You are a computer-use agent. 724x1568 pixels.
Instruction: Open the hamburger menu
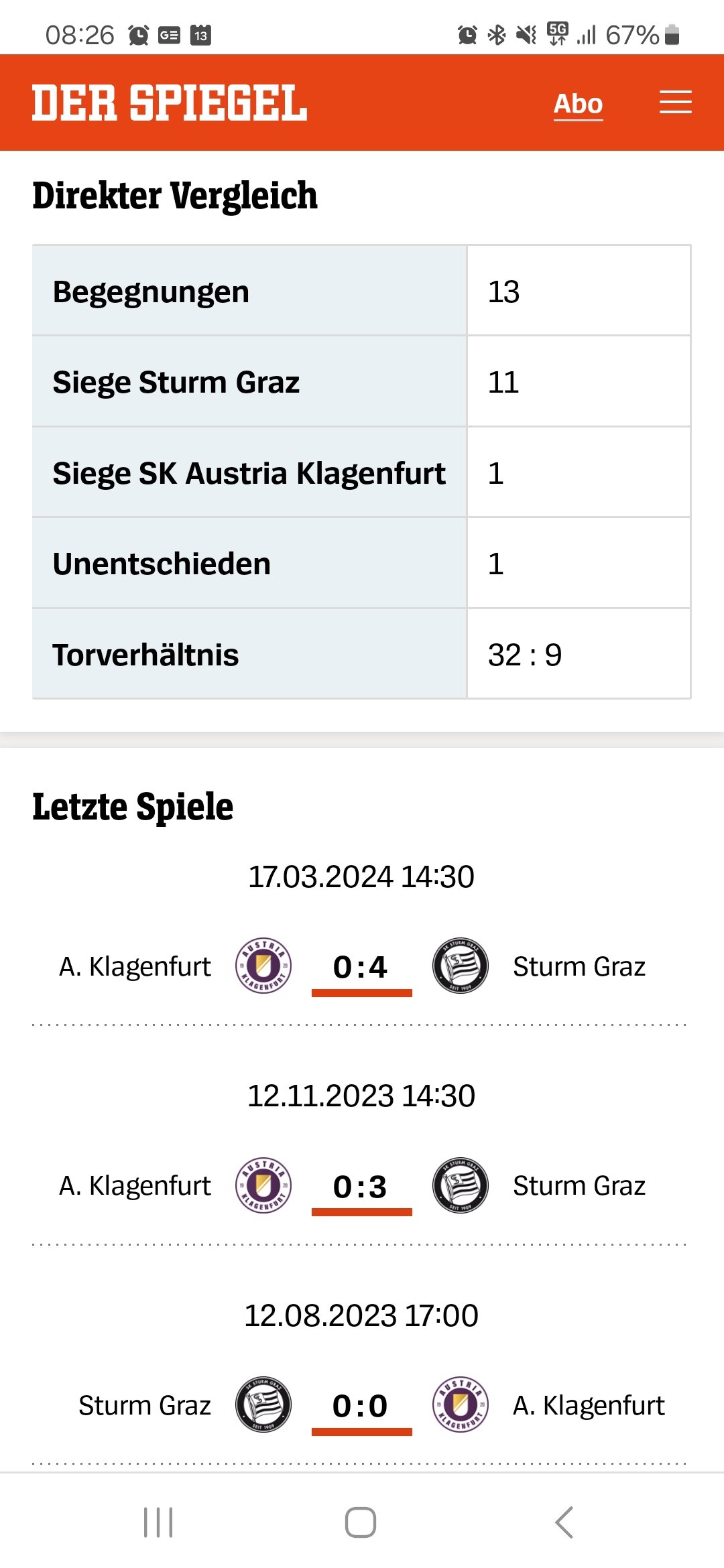[675, 103]
